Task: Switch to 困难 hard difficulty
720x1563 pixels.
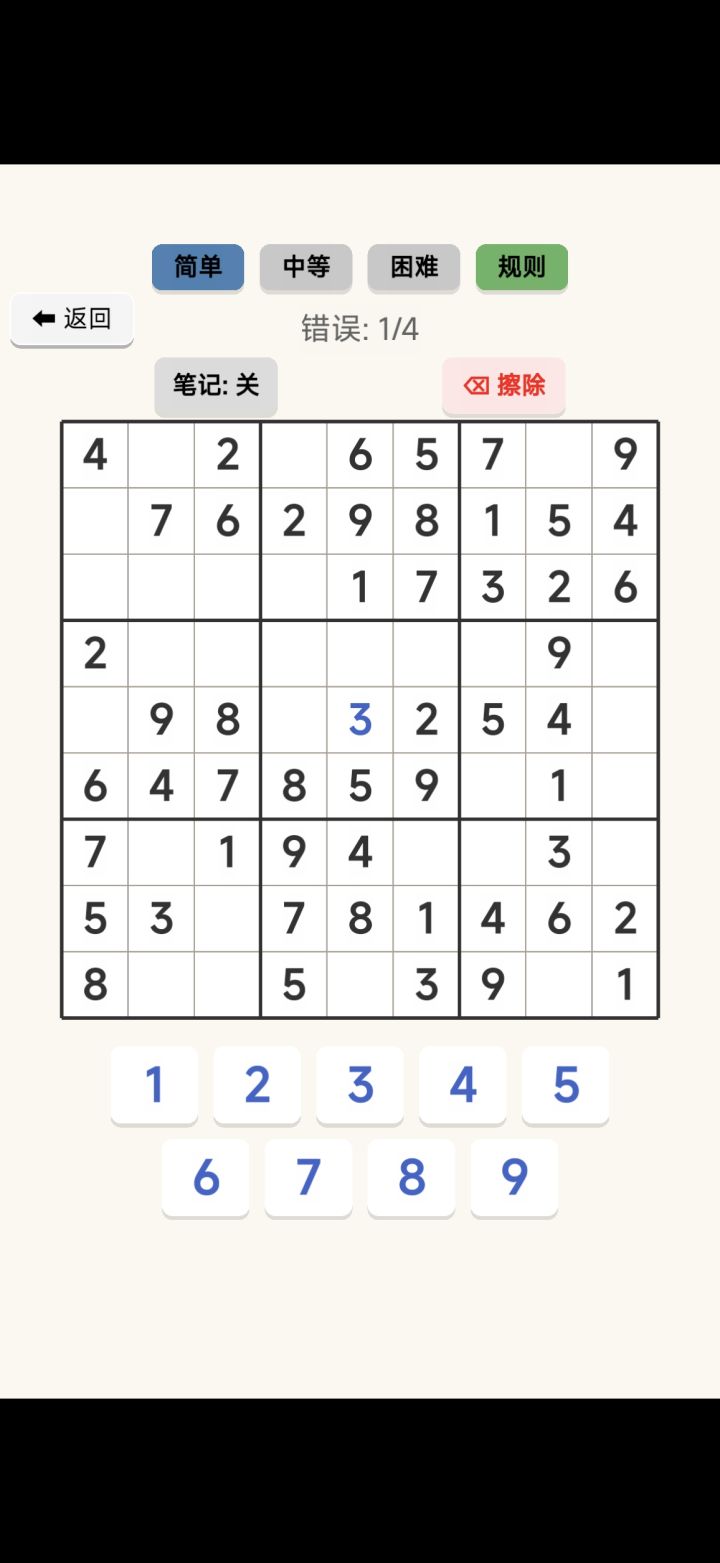Action: [x=413, y=267]
